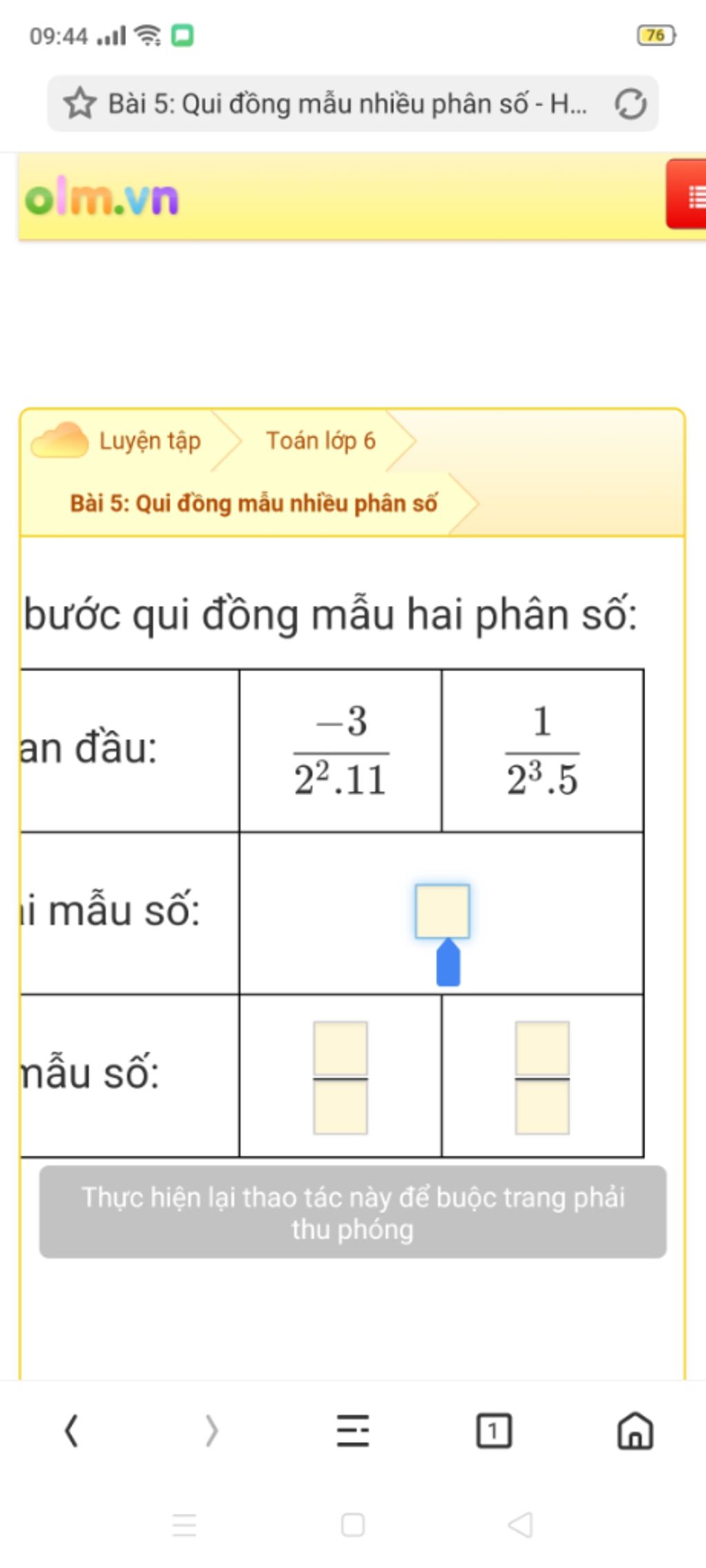The width and height of the screenshot is (706, 1568).
Task: Tap the system home square
Action: point(352,1525)
